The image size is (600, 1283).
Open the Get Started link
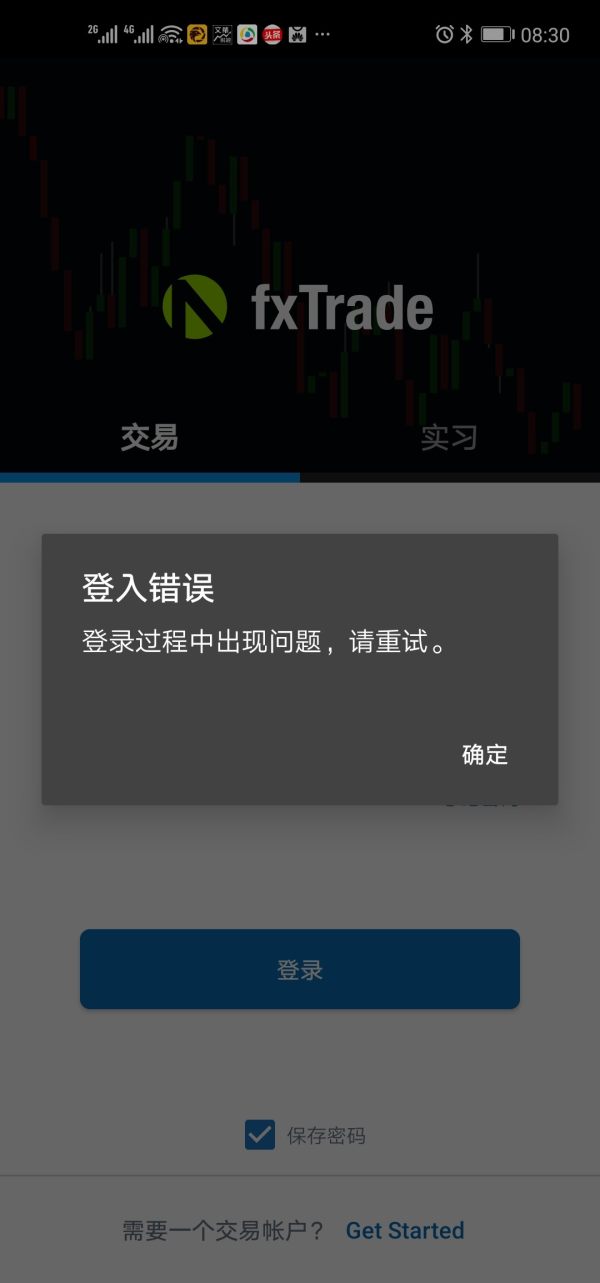[405, 1230]
